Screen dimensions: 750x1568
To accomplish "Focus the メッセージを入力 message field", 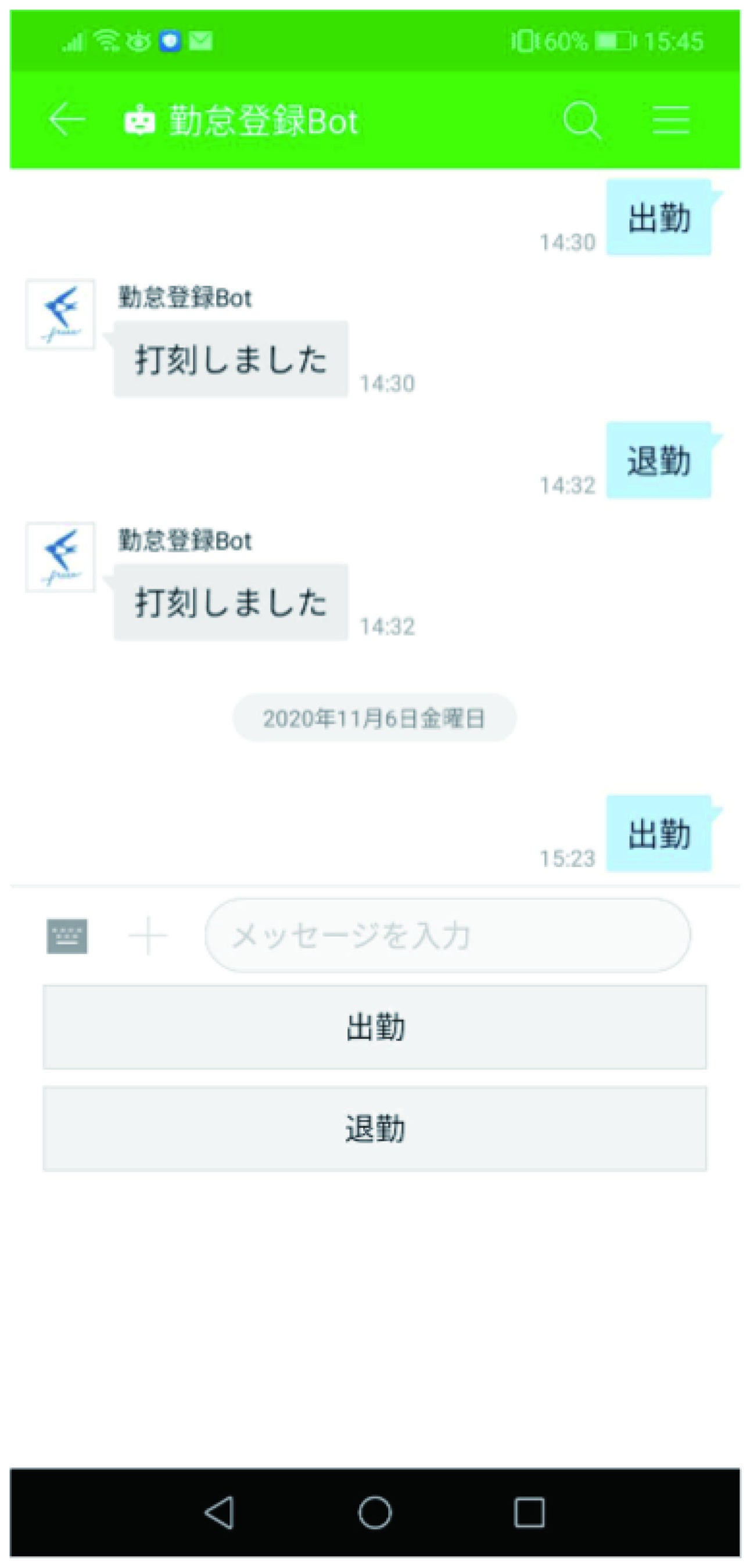I will point(447,935).
